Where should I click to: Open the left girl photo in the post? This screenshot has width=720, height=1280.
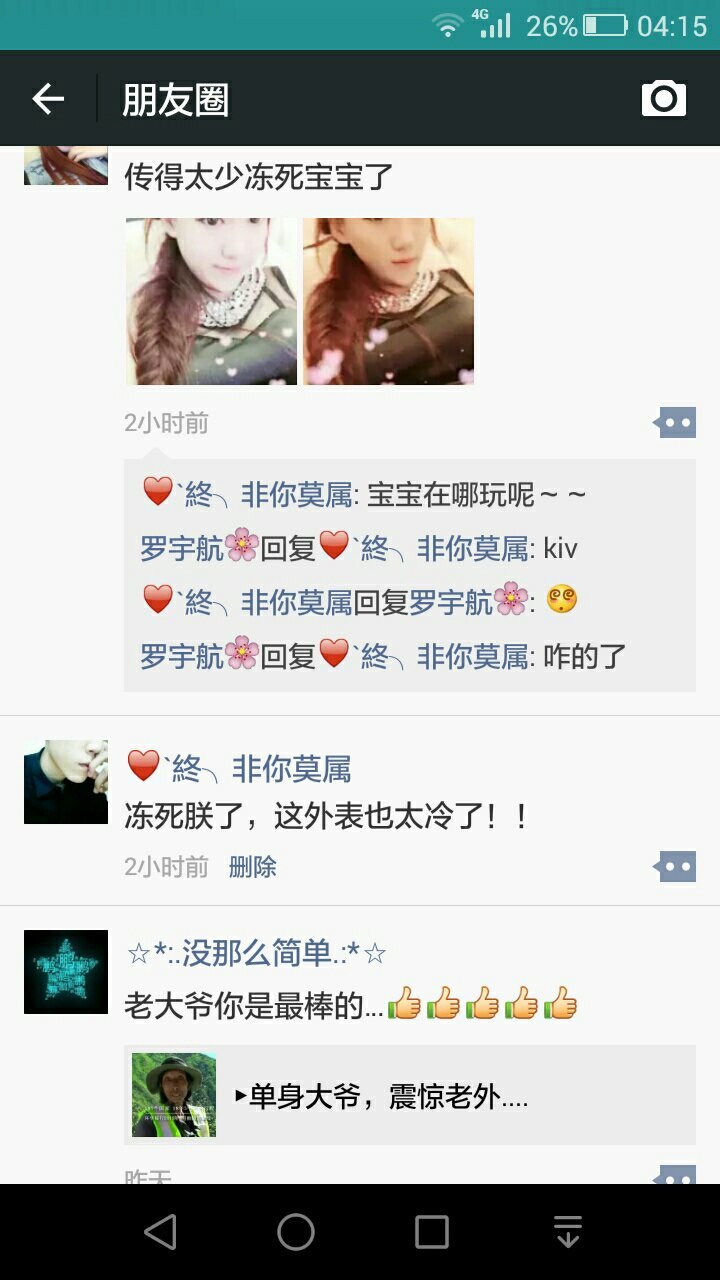(x=211, y=302)
